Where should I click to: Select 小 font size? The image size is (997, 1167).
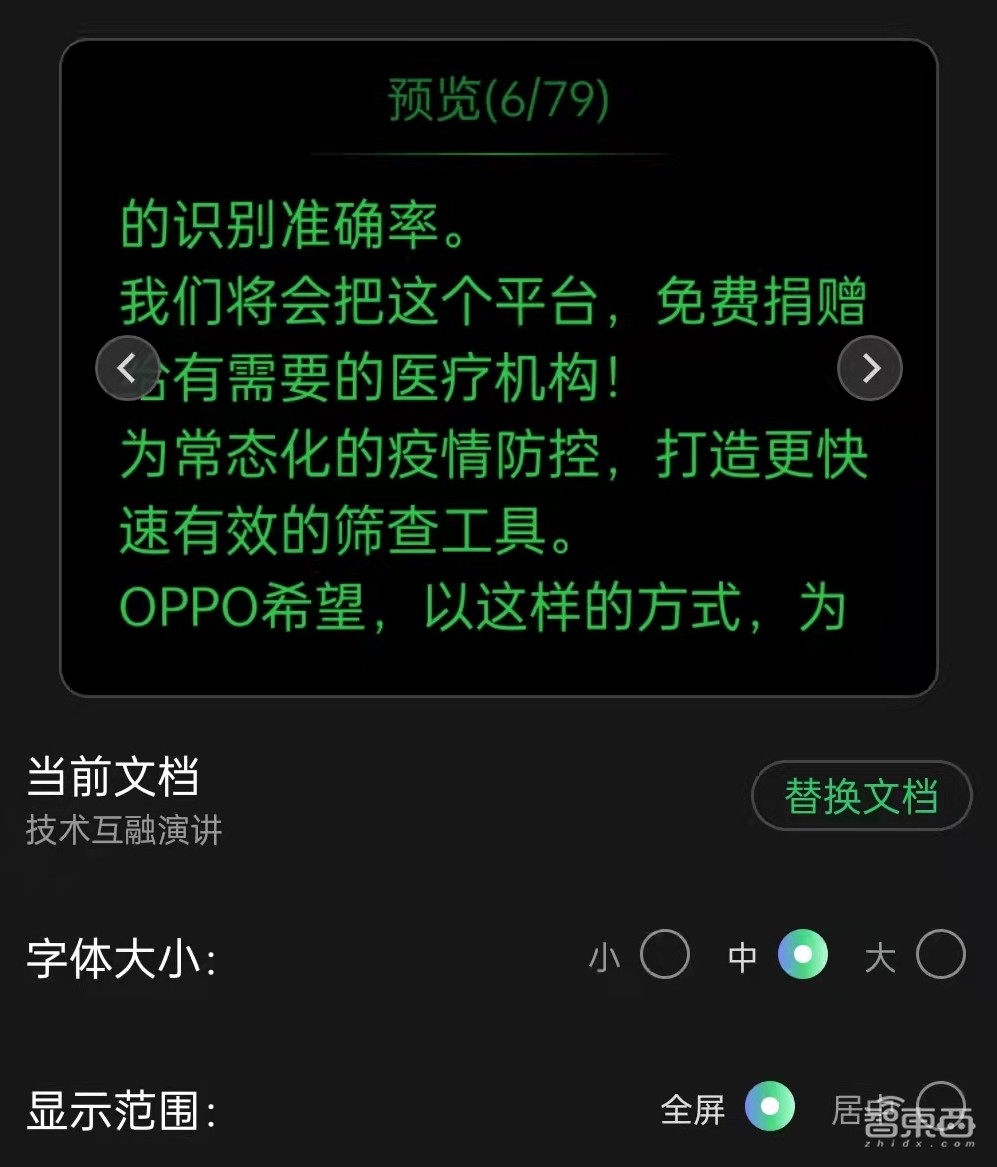(x=665, y=955)
